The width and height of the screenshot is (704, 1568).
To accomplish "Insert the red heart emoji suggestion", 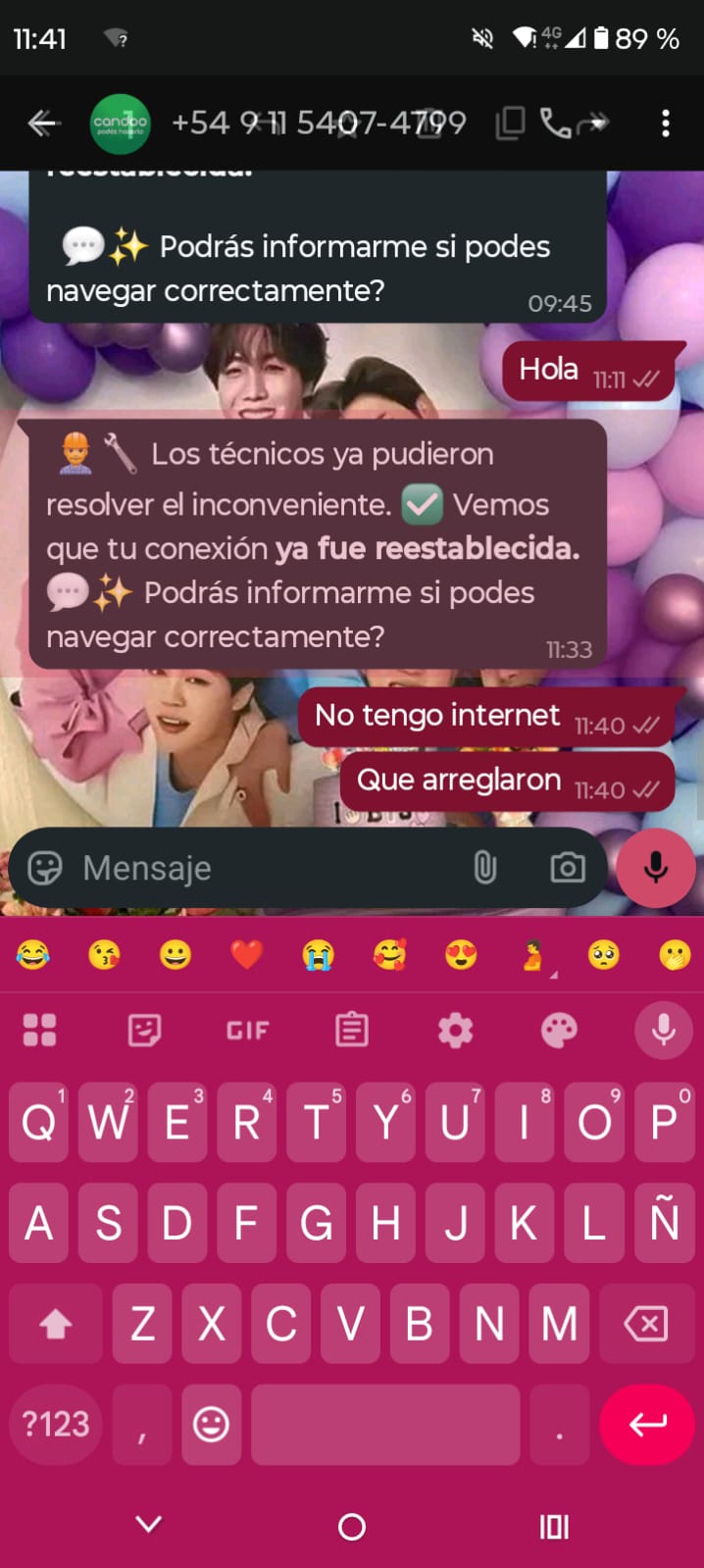I will point(246,954).
